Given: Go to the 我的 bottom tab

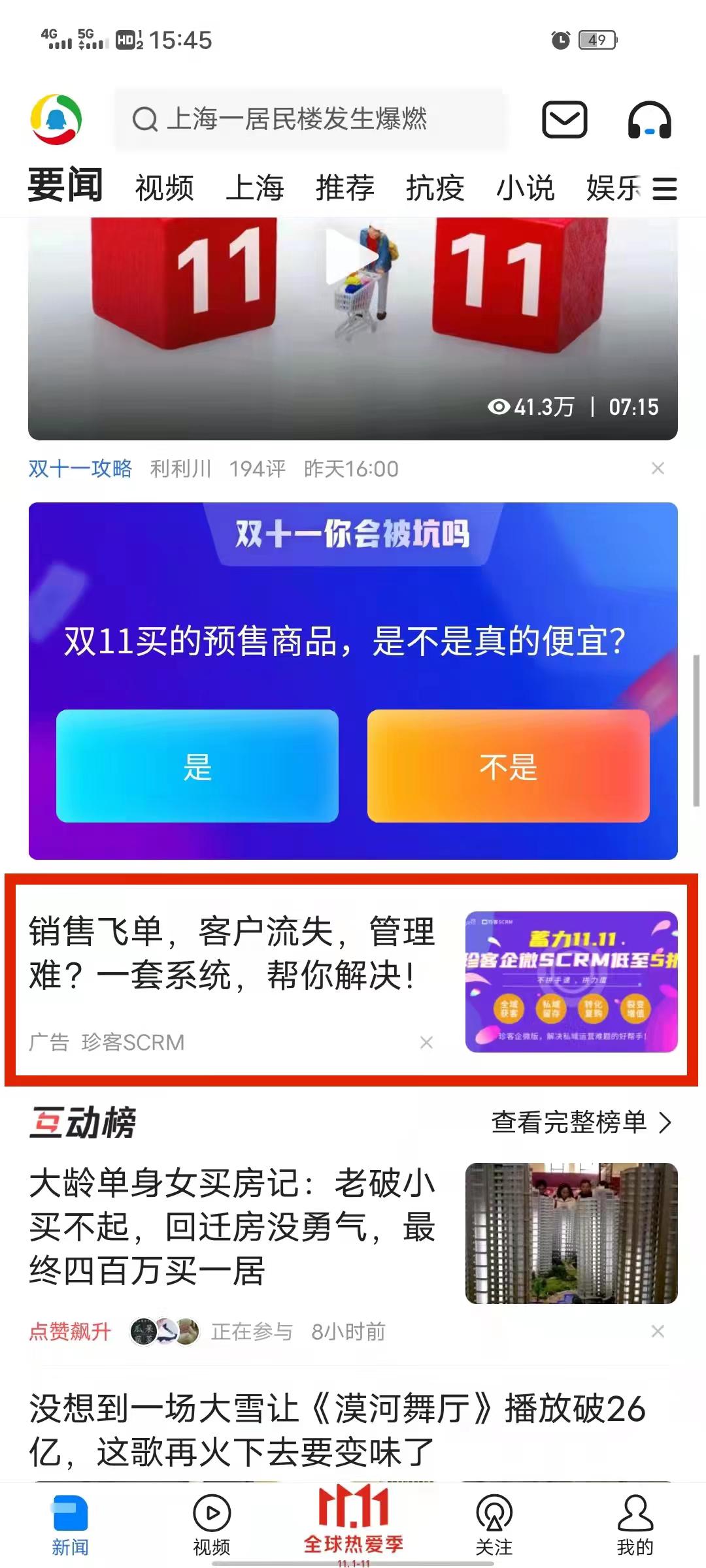Looking at the screenshot, I should (635, 1524).
